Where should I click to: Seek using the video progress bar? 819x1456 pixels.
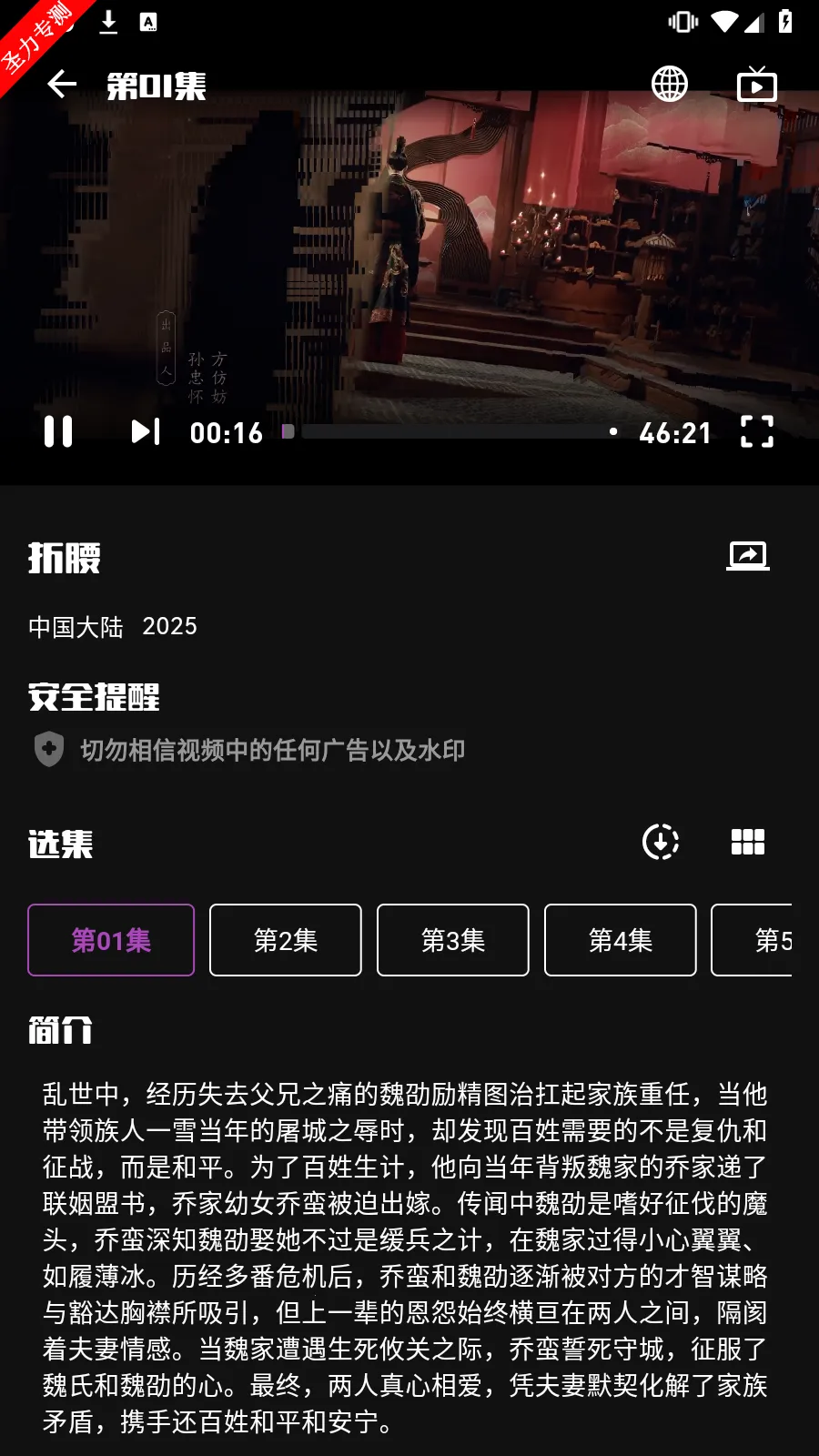(x=455, y=432)
